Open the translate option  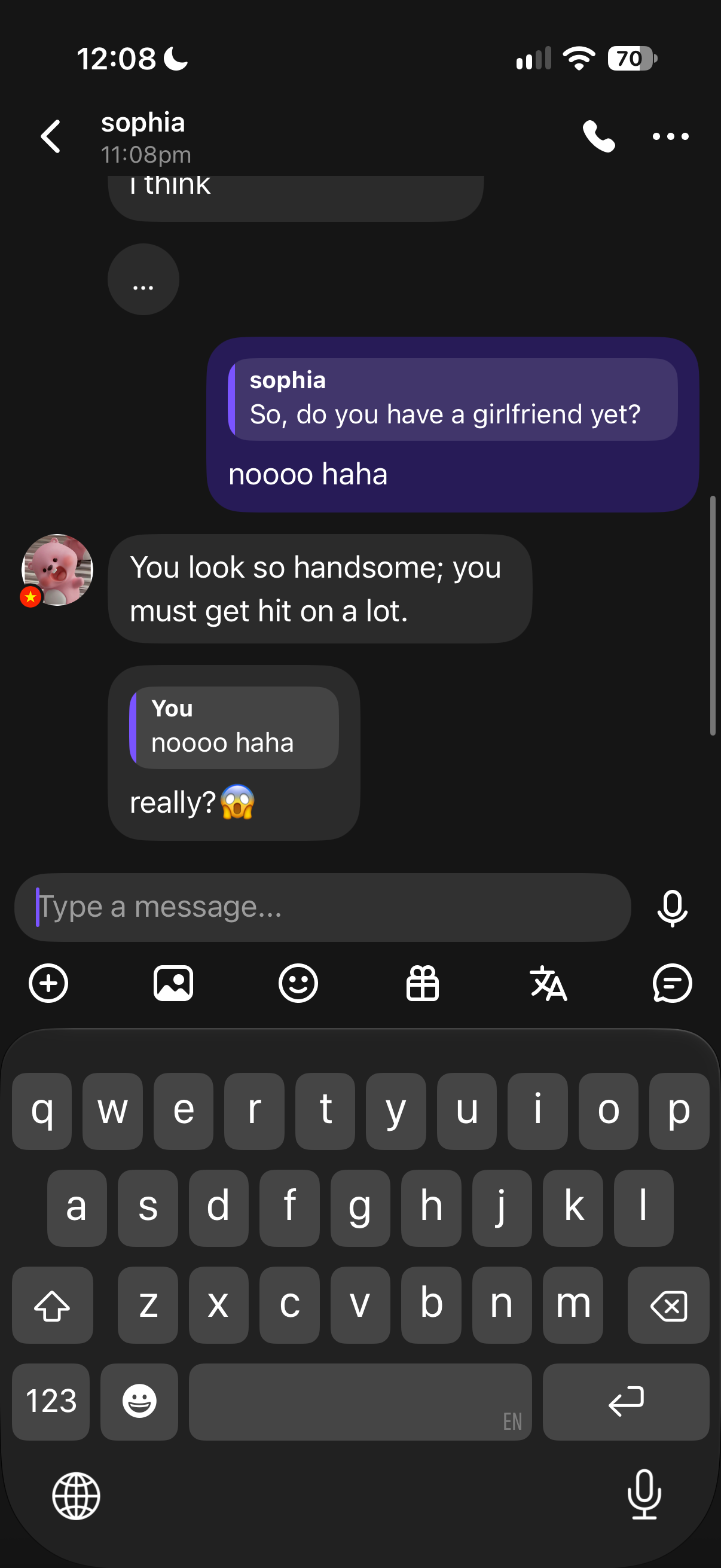(548, 983)
